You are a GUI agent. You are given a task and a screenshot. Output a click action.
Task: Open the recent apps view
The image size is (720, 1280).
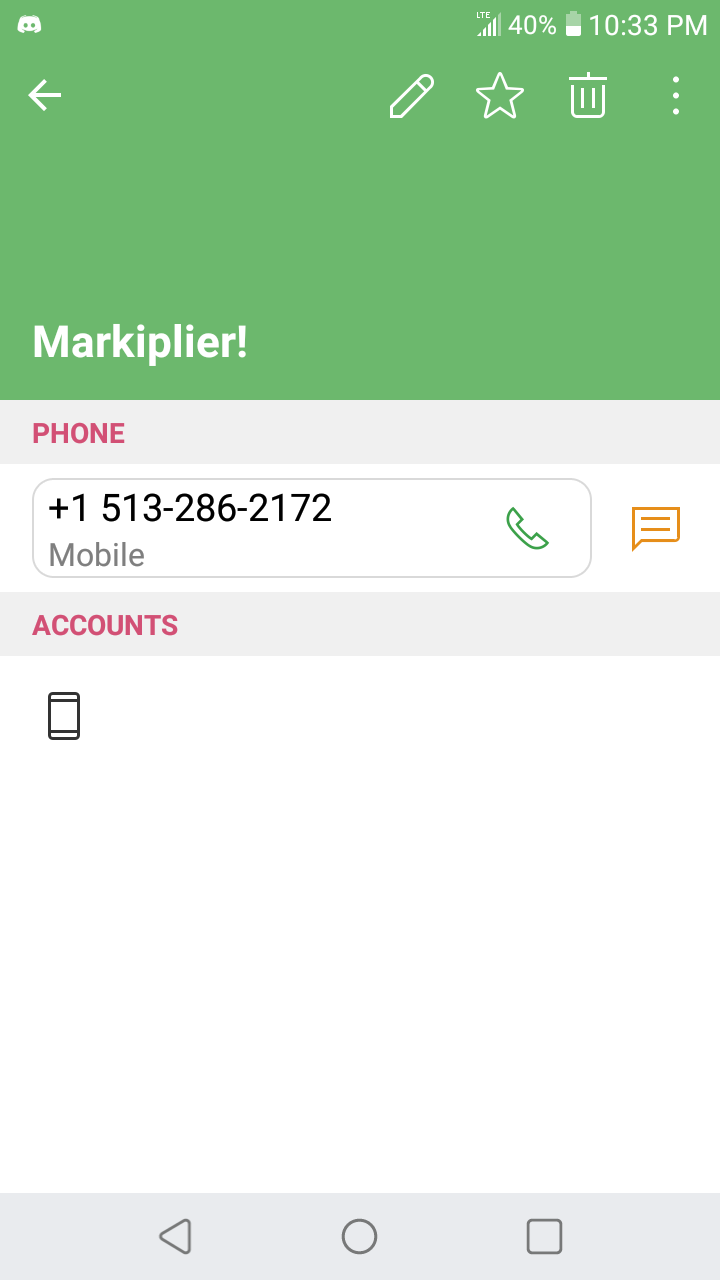[x=544, y=1236]
